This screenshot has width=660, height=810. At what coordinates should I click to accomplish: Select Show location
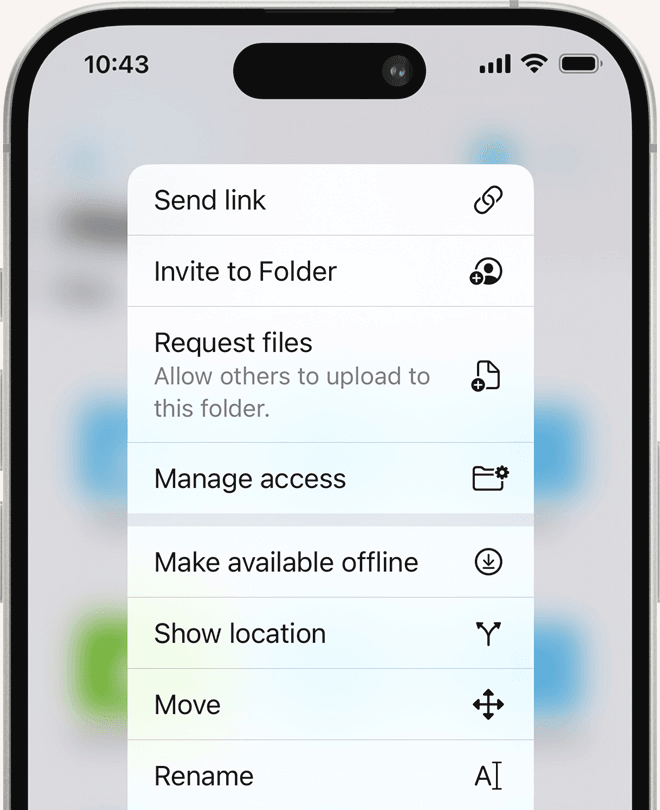pyautogui.click(x=330, y=633)
